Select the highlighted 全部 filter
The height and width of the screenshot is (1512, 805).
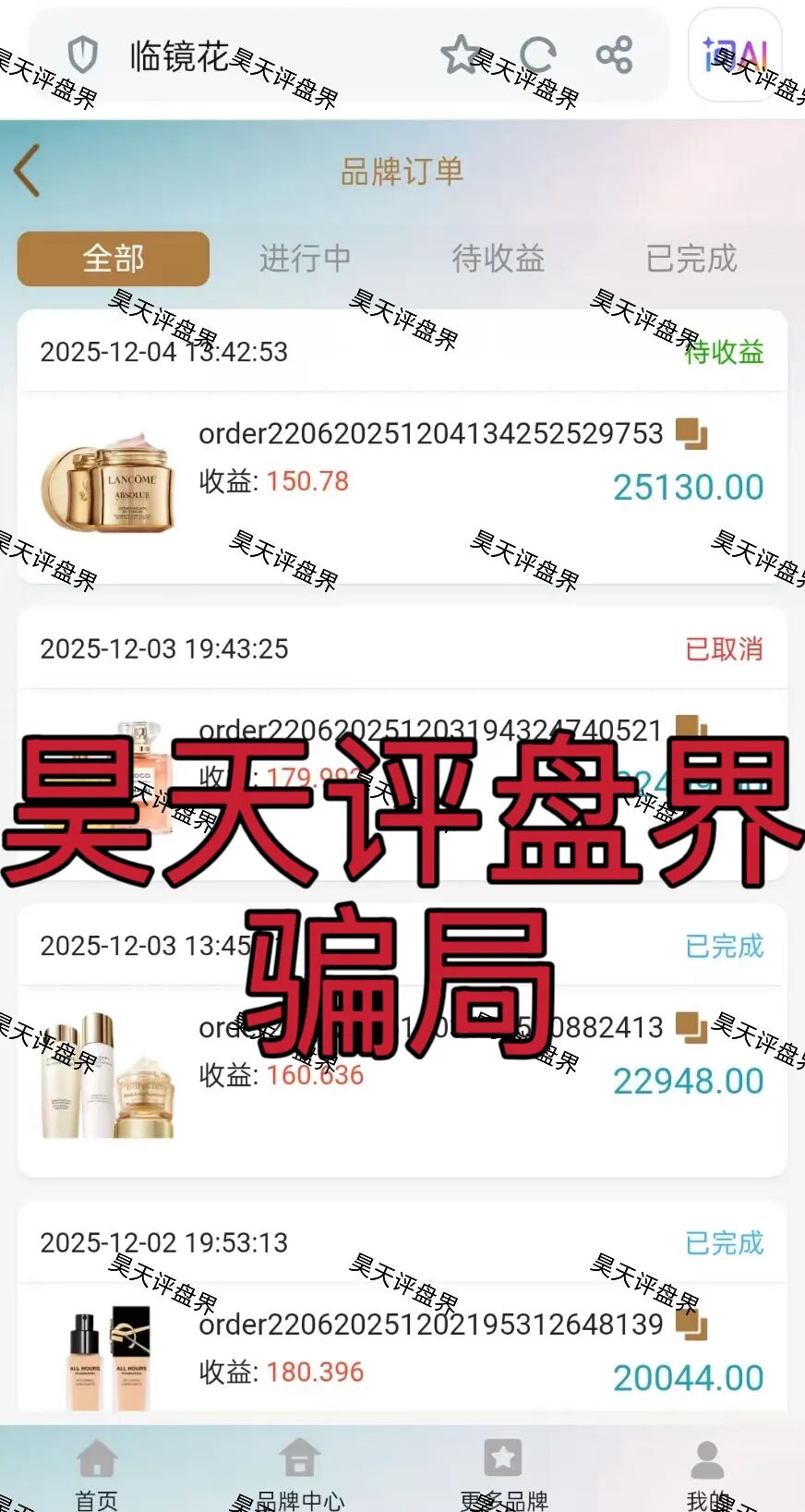click(x=112, y=260)
